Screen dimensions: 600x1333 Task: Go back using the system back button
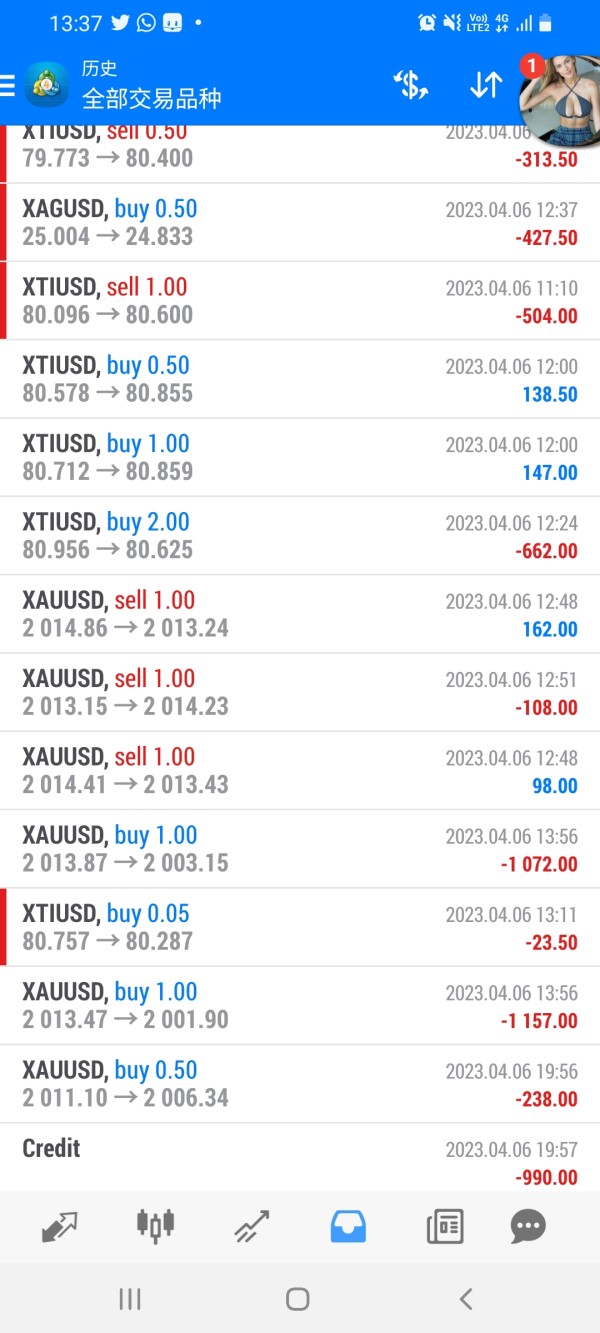pyautogui.click(x=465, y=1299)
